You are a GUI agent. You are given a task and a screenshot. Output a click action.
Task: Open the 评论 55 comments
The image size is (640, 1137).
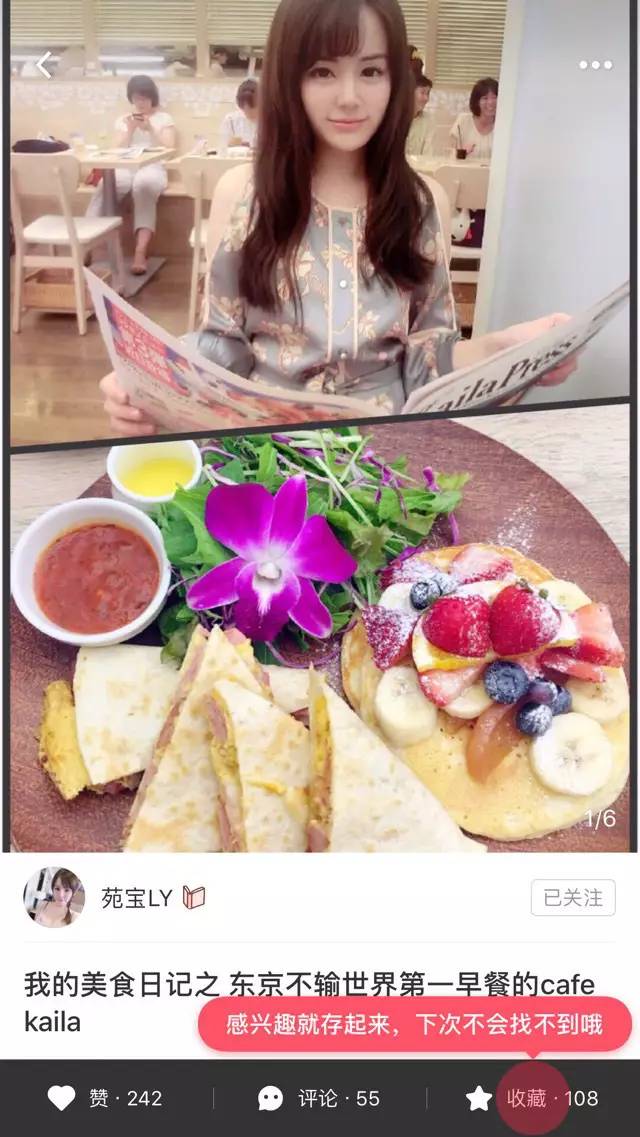(x=319, y=1098)
